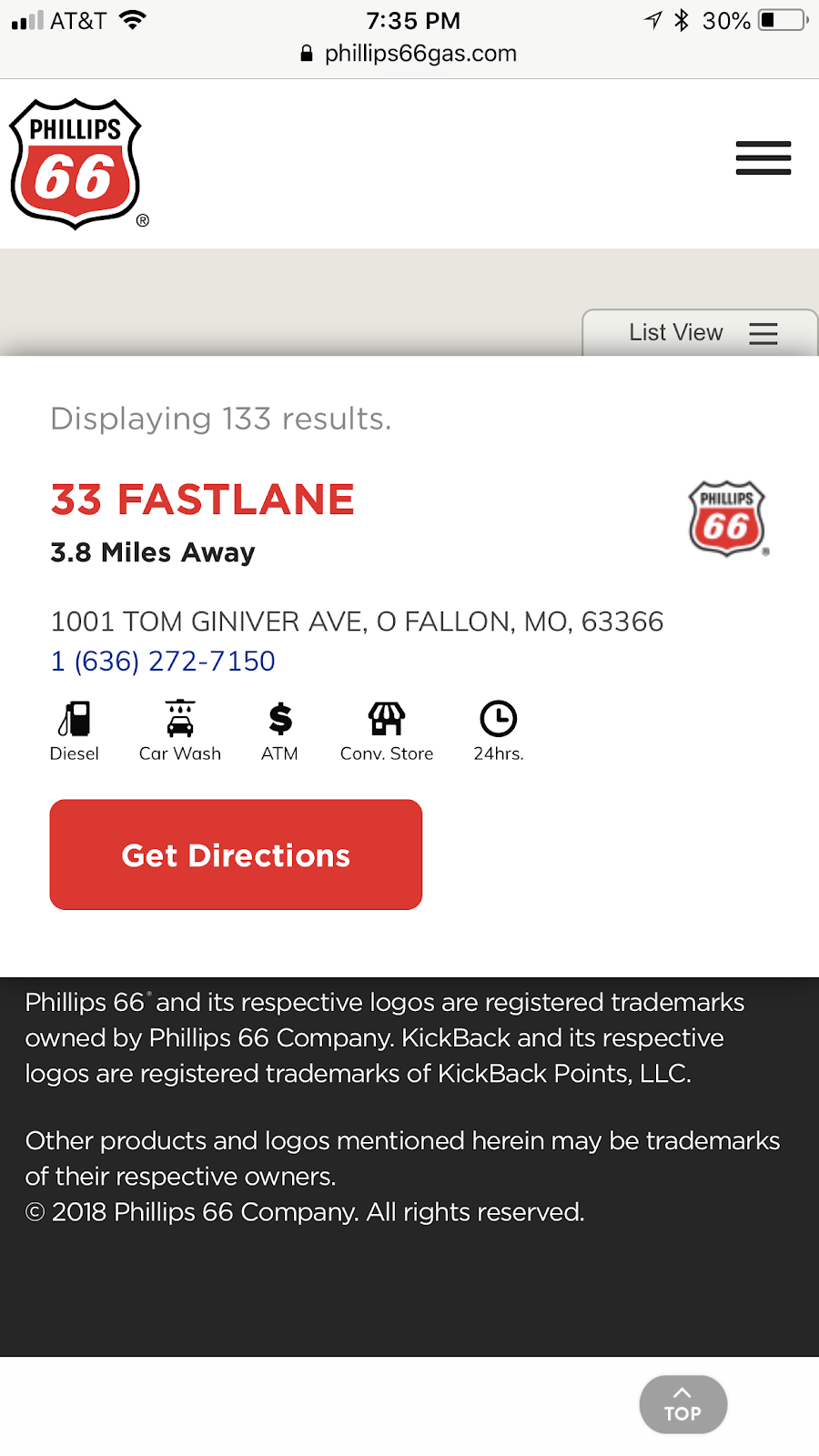Select the ATM amenity icon

(x=279, y=722)
